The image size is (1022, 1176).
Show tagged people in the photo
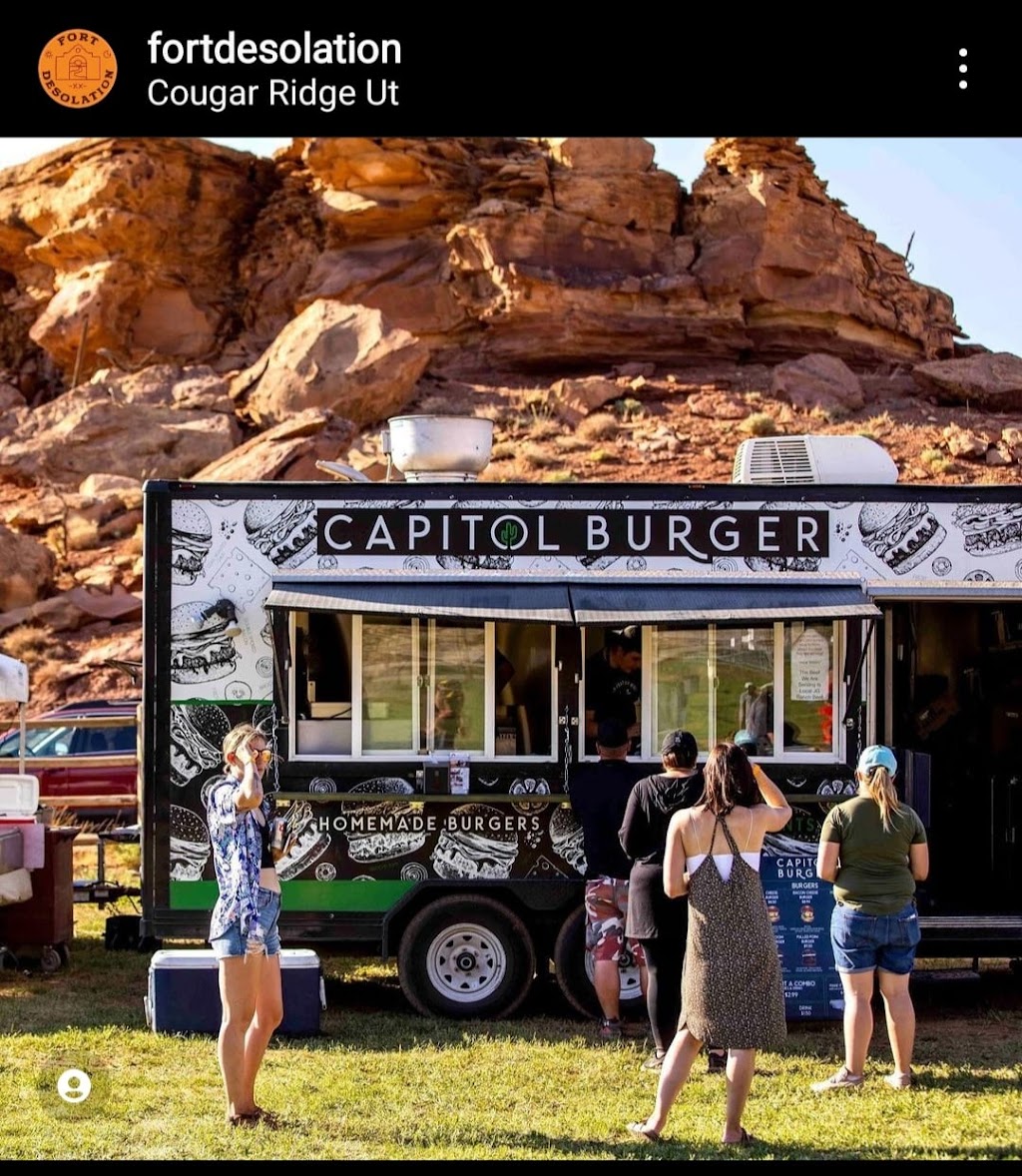[x=74, y=1086]
